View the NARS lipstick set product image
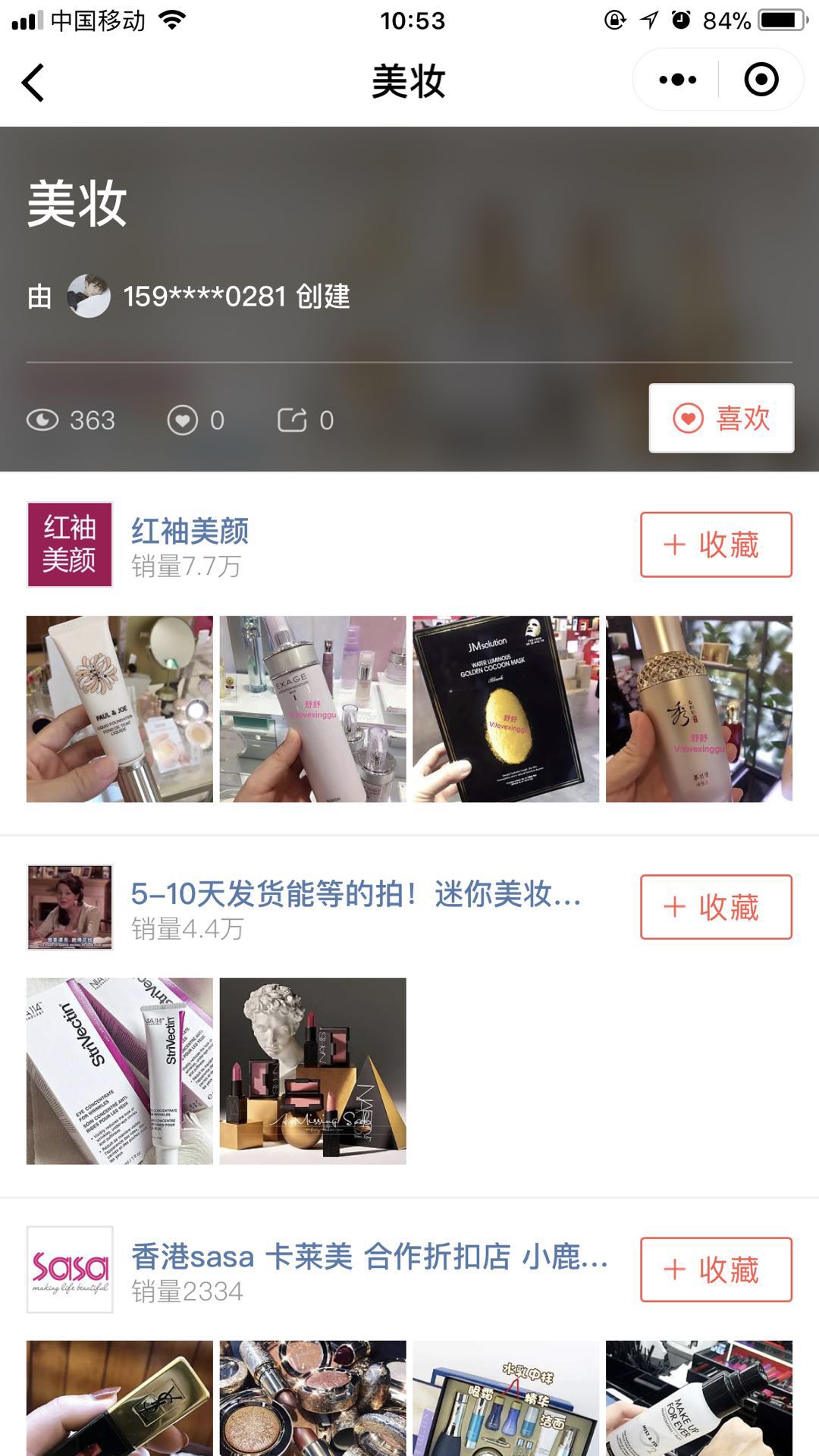The height and width of the screenshot is (1456, 819). (312, 1071)
